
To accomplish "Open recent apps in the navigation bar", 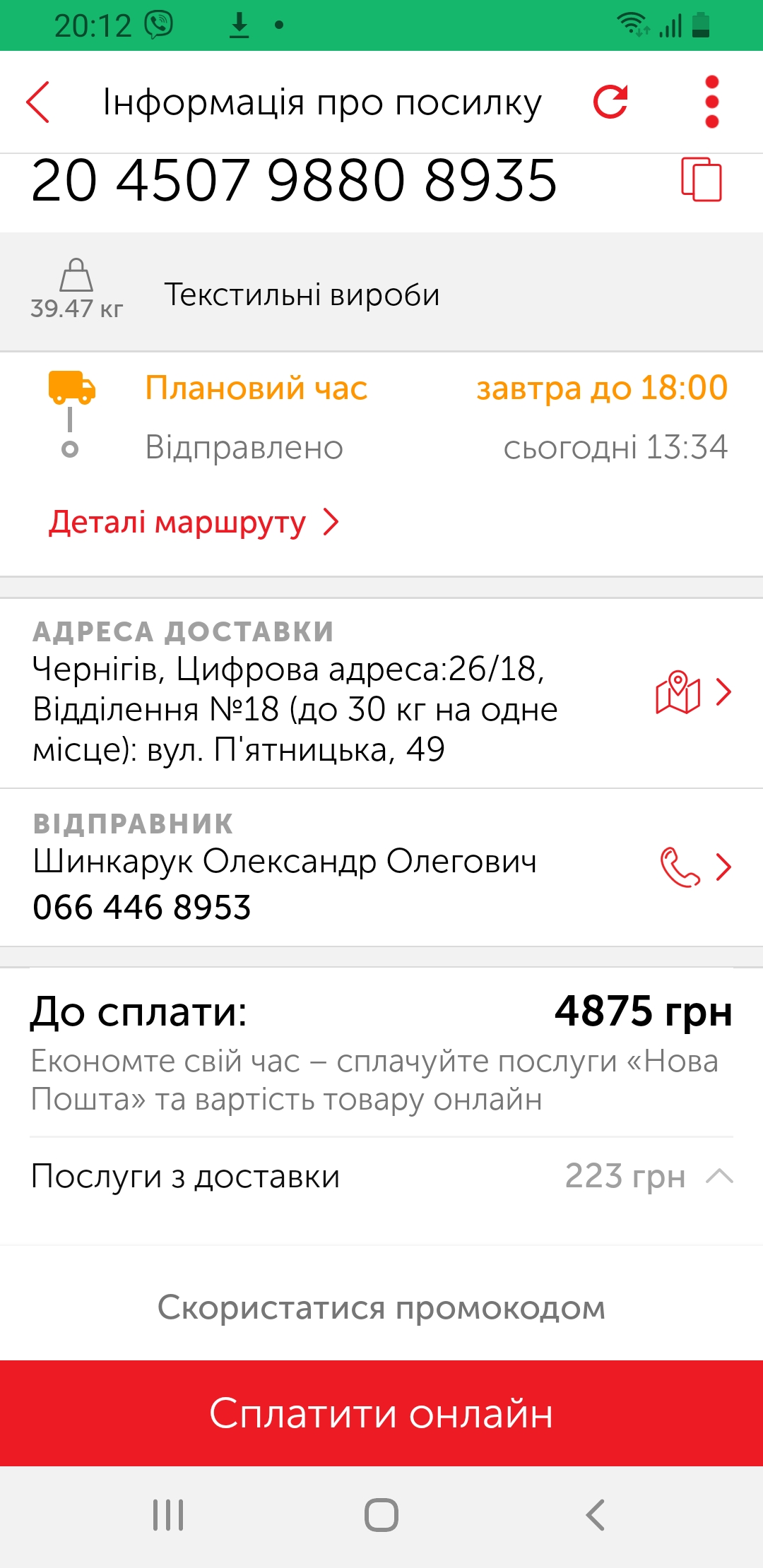I will (x=168, y=1515).
